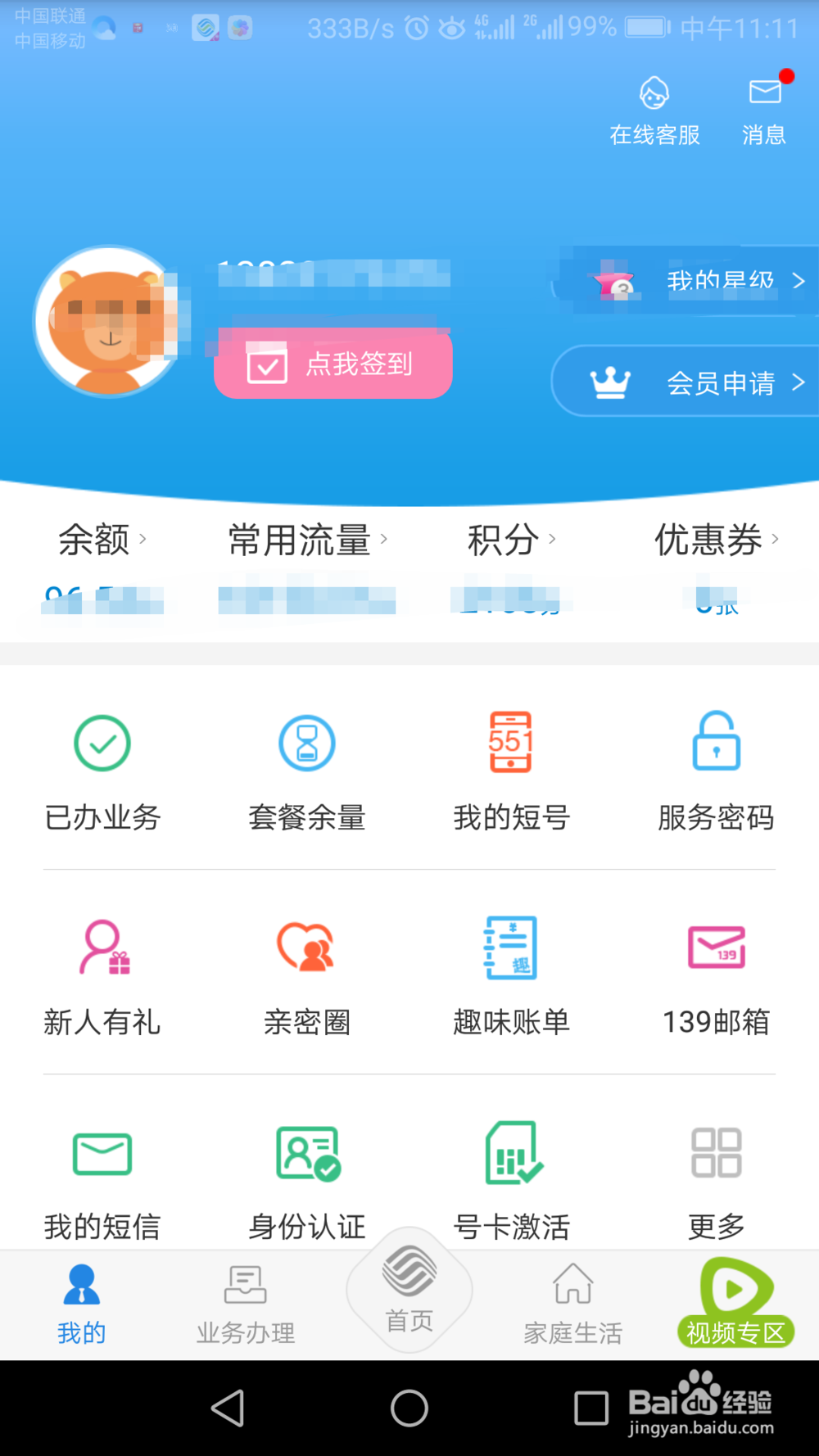Go to 首页 home tab

pos(409,1290)
